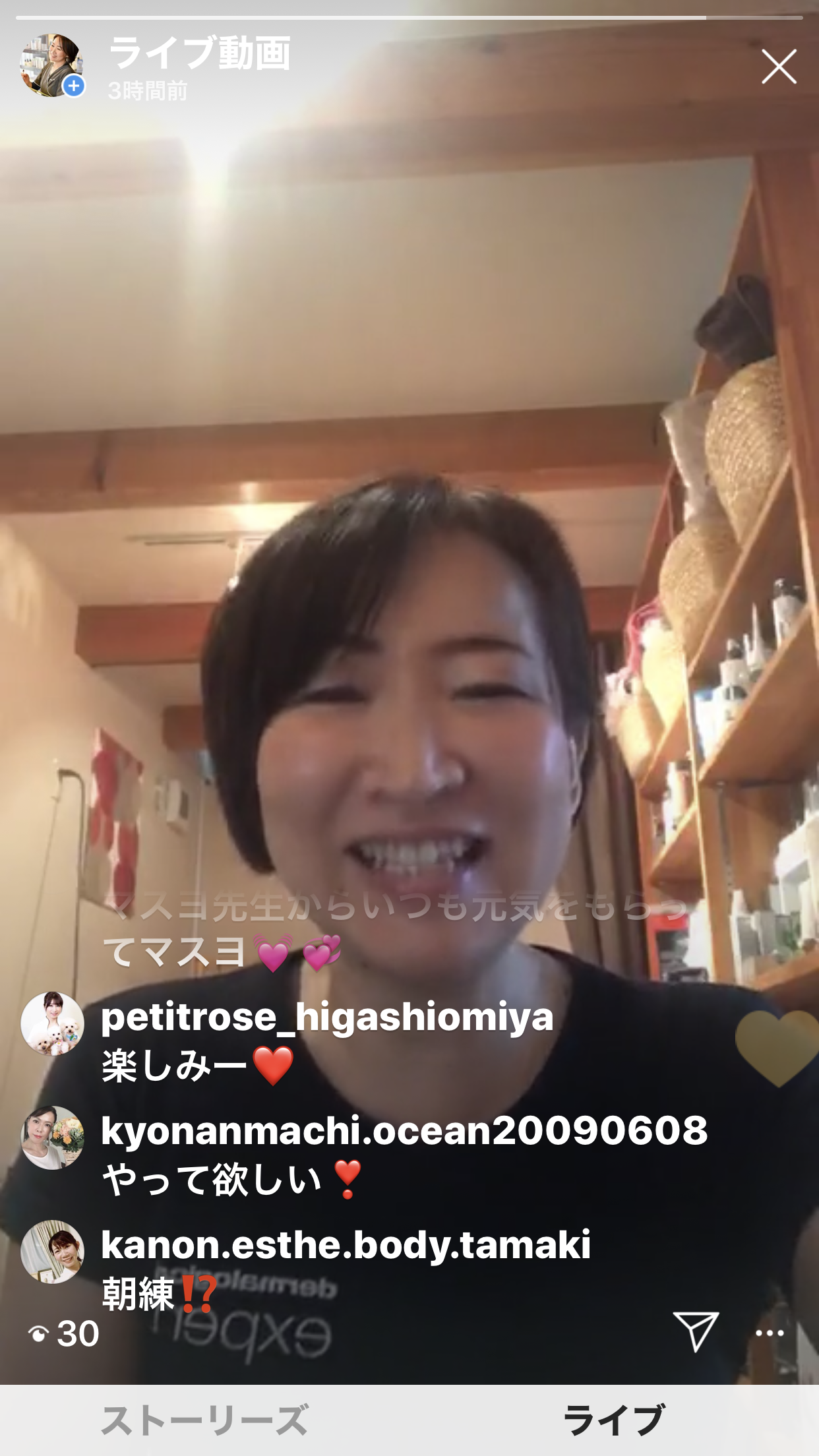Switch to the ストーリーズ tab
The image size is (819, 1456).
coord(204,1420)
